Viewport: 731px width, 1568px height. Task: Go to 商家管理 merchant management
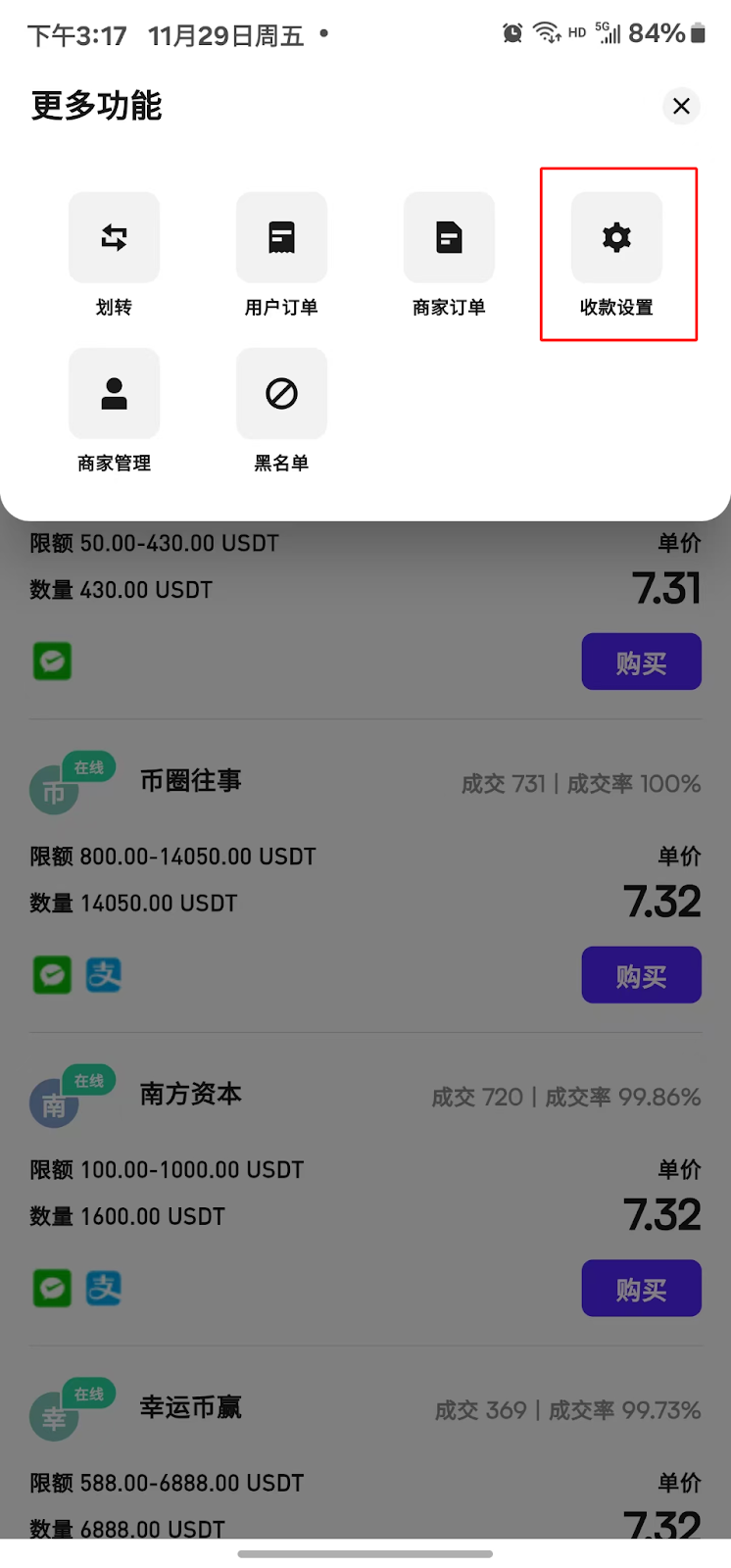click(114, 394)
